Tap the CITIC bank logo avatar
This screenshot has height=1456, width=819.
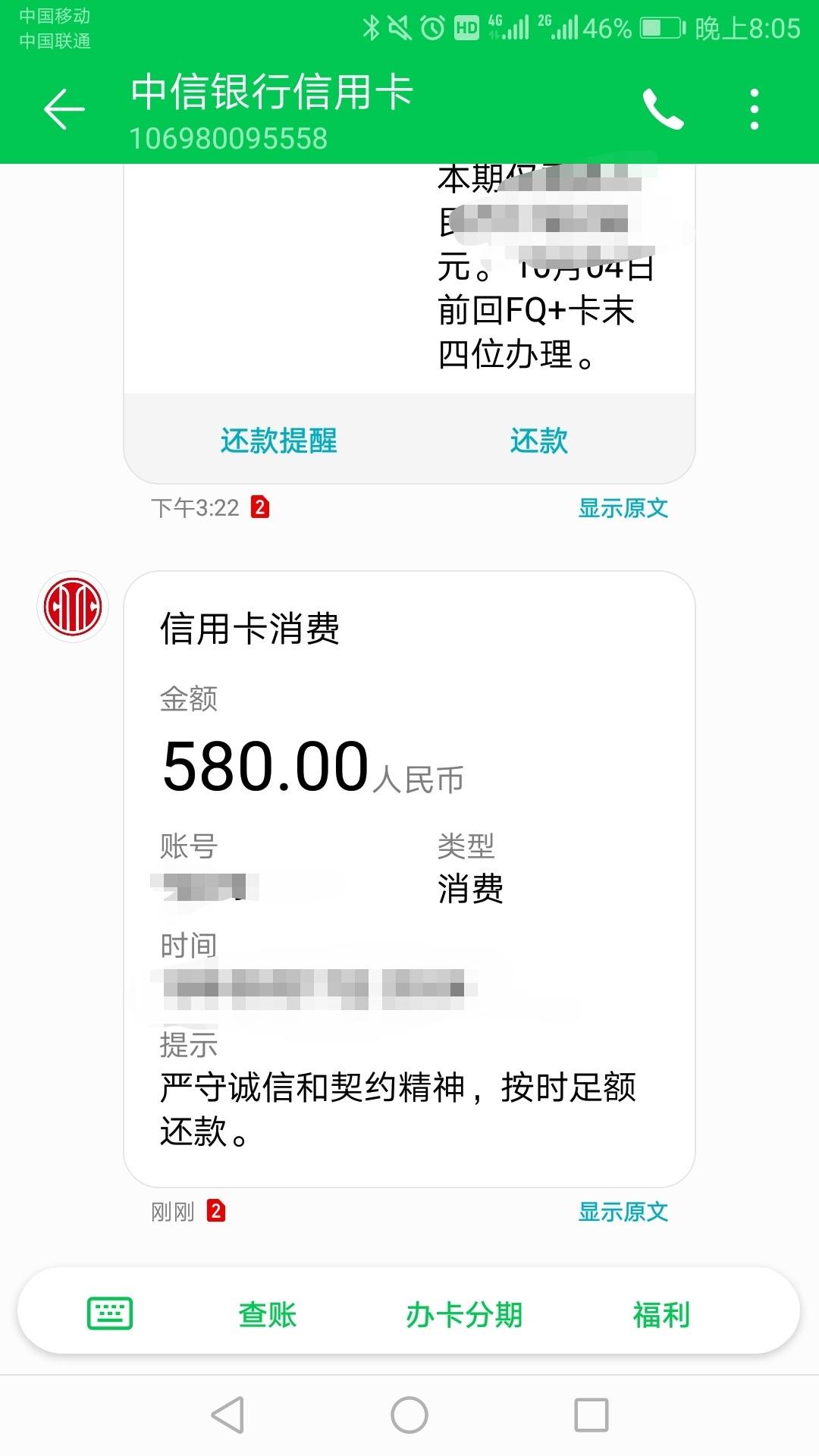(x=72, y=607)
